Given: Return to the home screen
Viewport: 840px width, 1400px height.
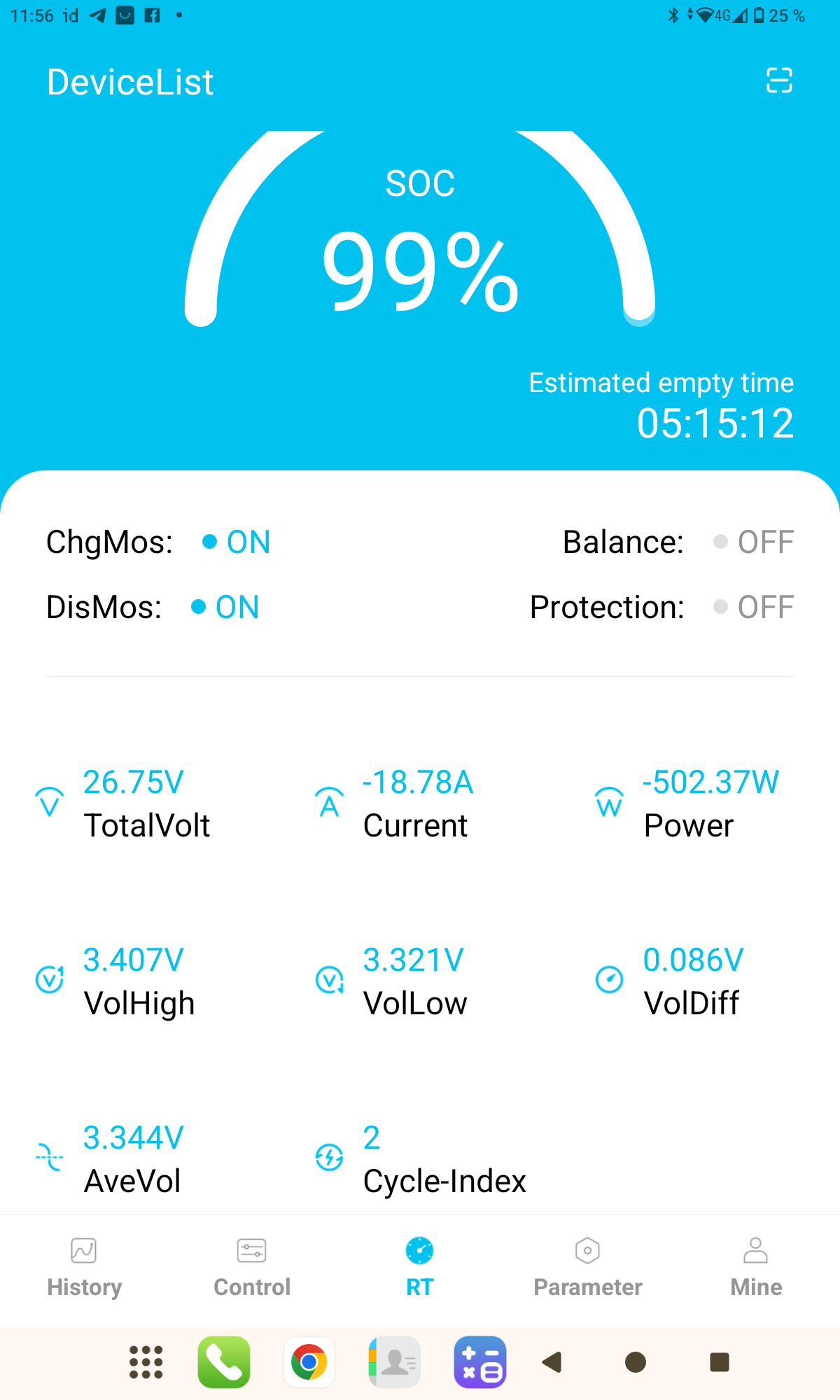Looking at the screenshot, I should click(636, 1362).
